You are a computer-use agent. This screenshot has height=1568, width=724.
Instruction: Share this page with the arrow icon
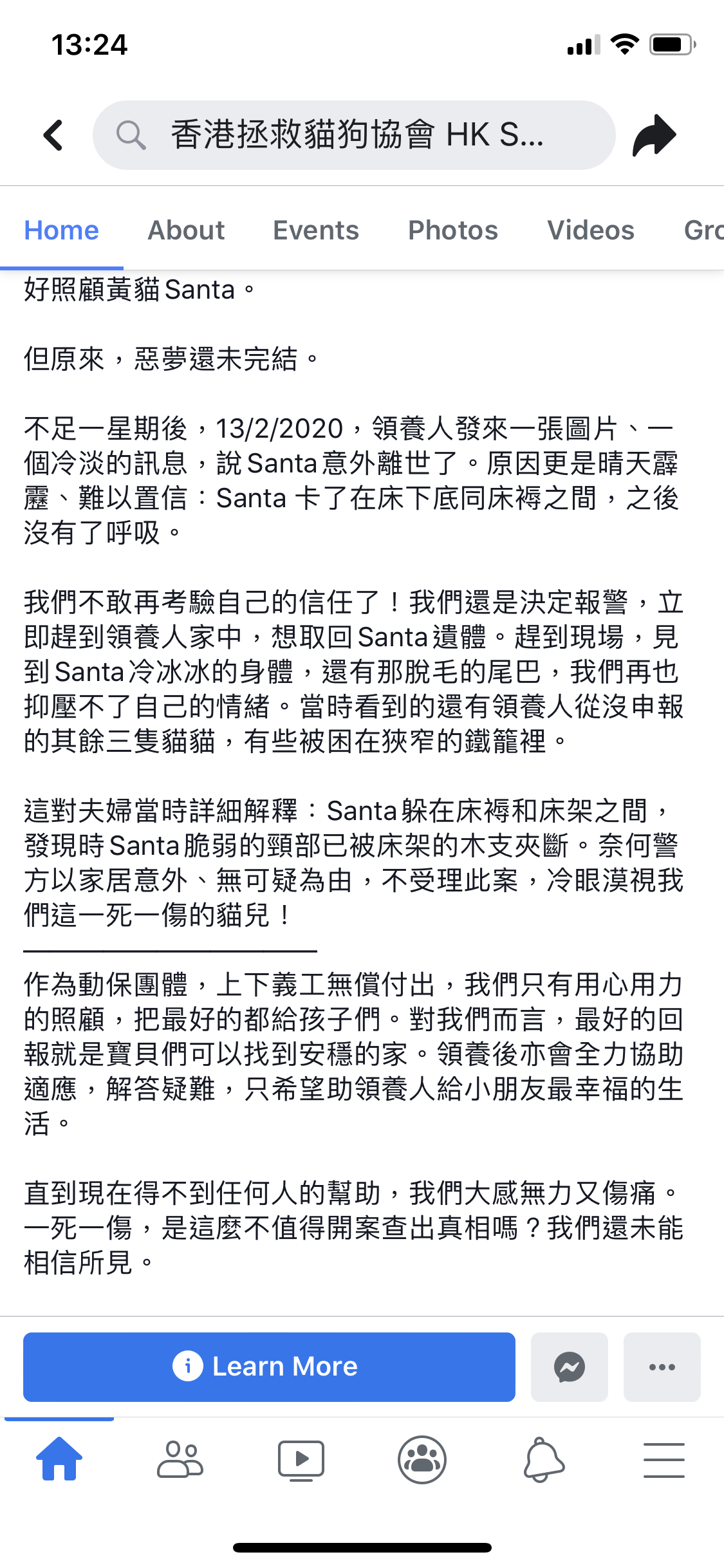654,135
